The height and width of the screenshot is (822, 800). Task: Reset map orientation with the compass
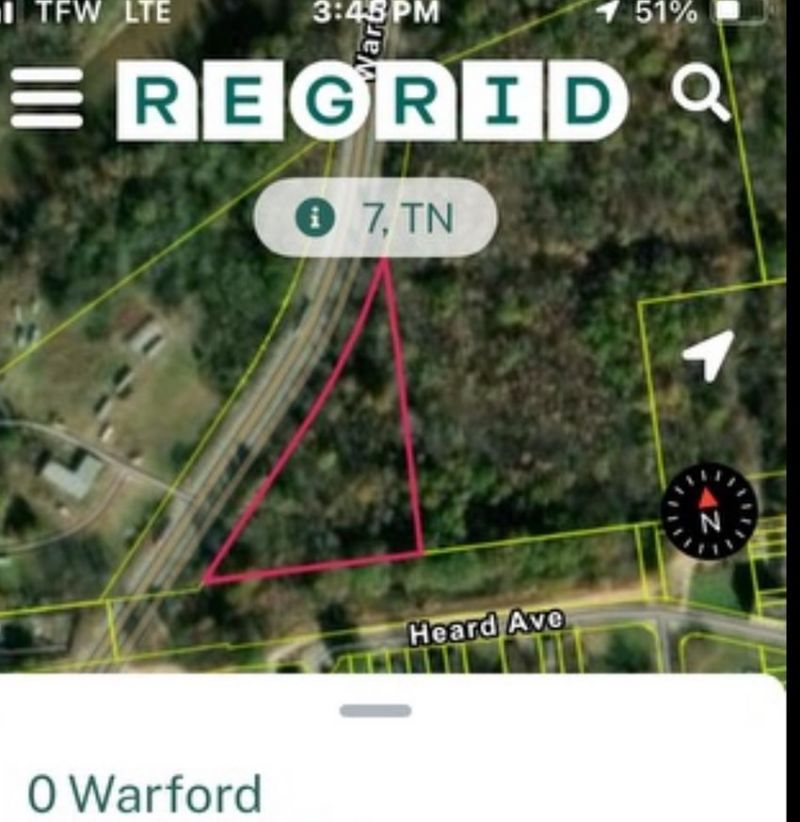(x=709, y=511)
